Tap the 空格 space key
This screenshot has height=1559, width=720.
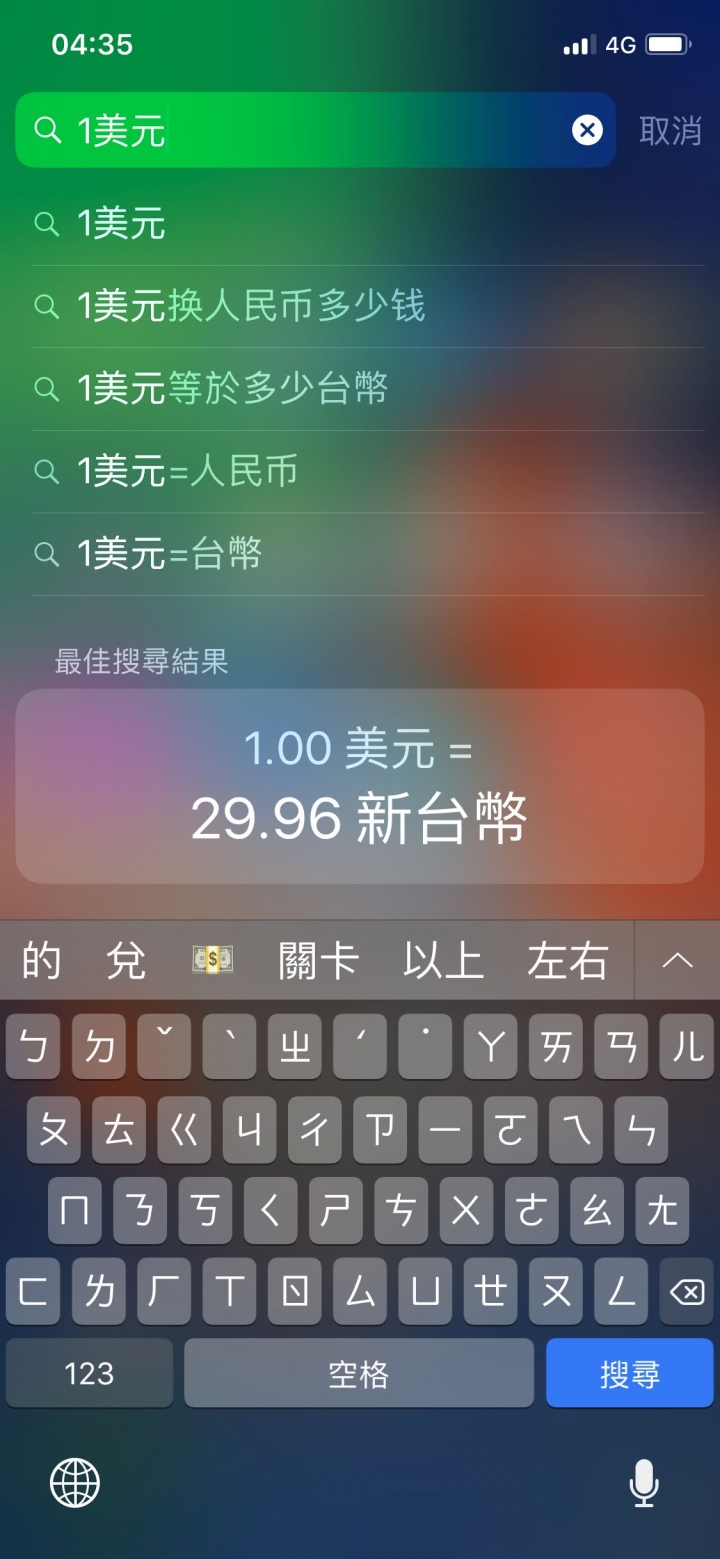[x=358, y=1373]
